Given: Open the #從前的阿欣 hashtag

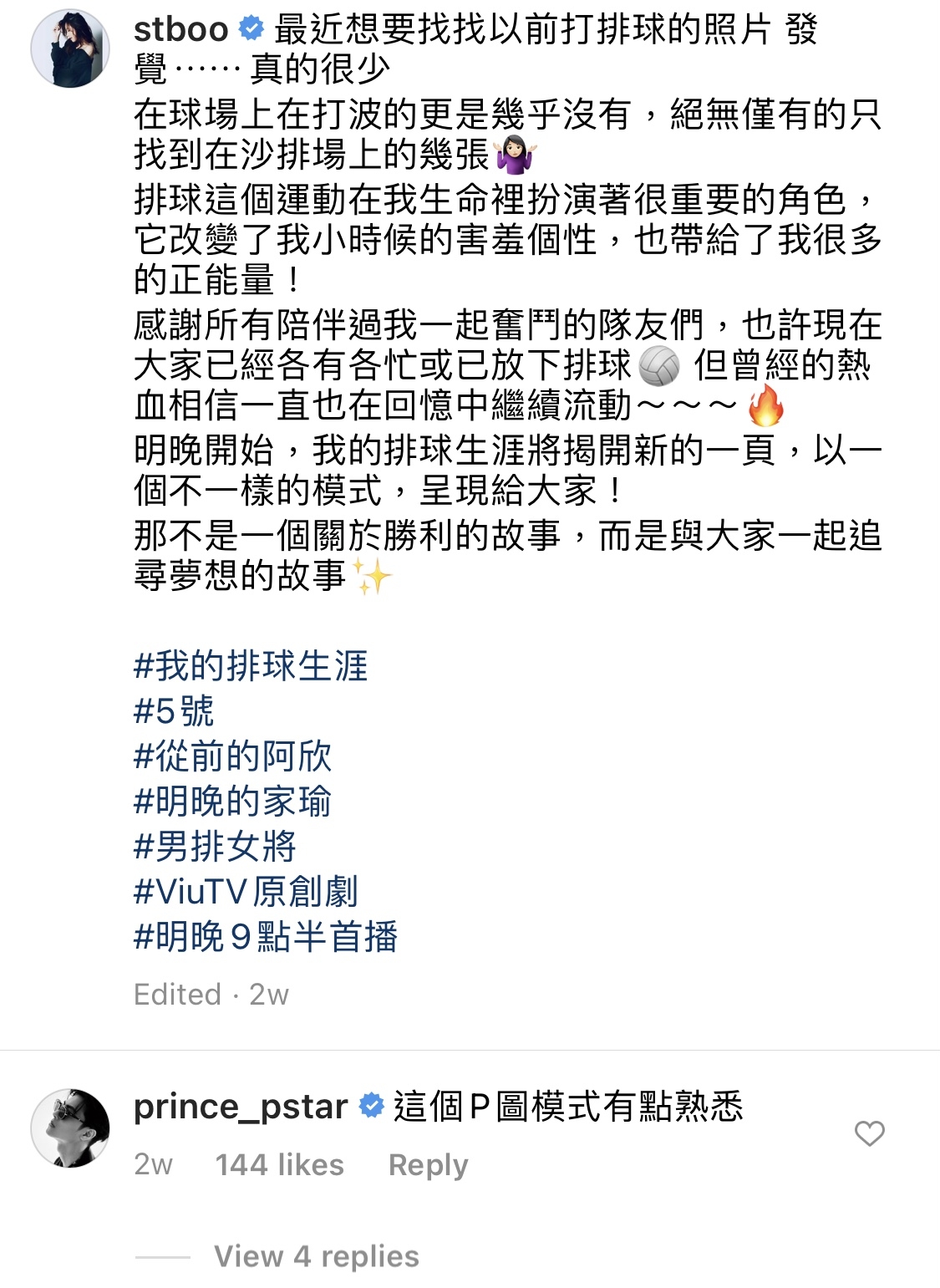Looking at the screenshot, I should (231, 756).
